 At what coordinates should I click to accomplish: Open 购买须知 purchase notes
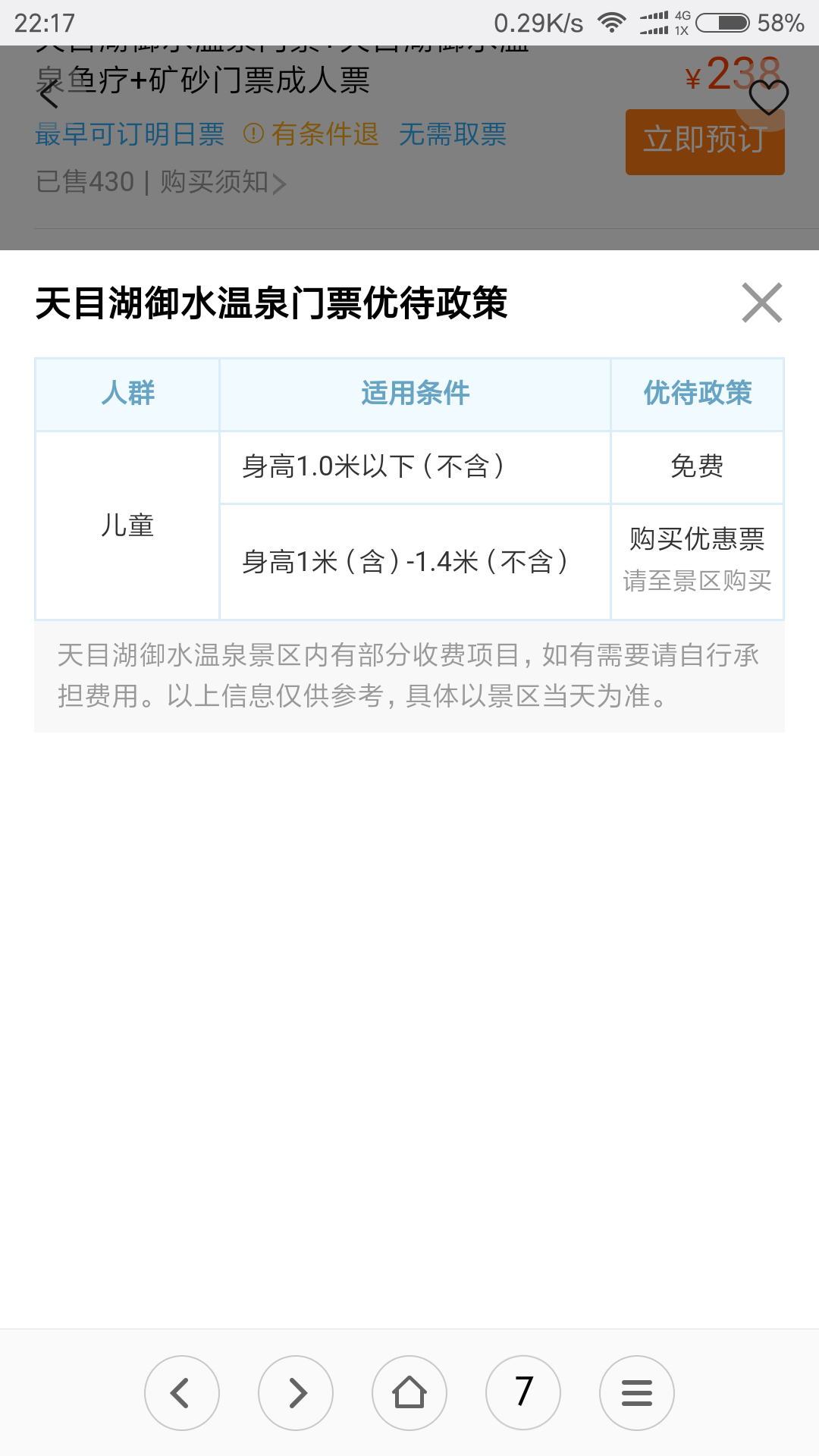click(222, 182)
